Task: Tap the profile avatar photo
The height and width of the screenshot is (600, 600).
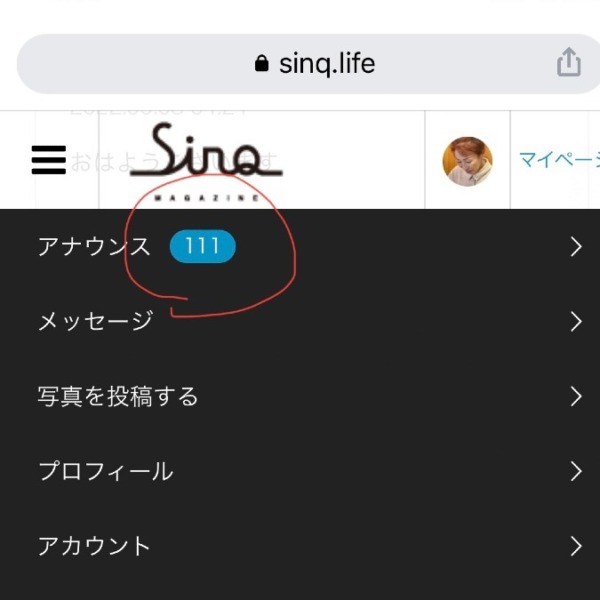Action: coord(467,161)
